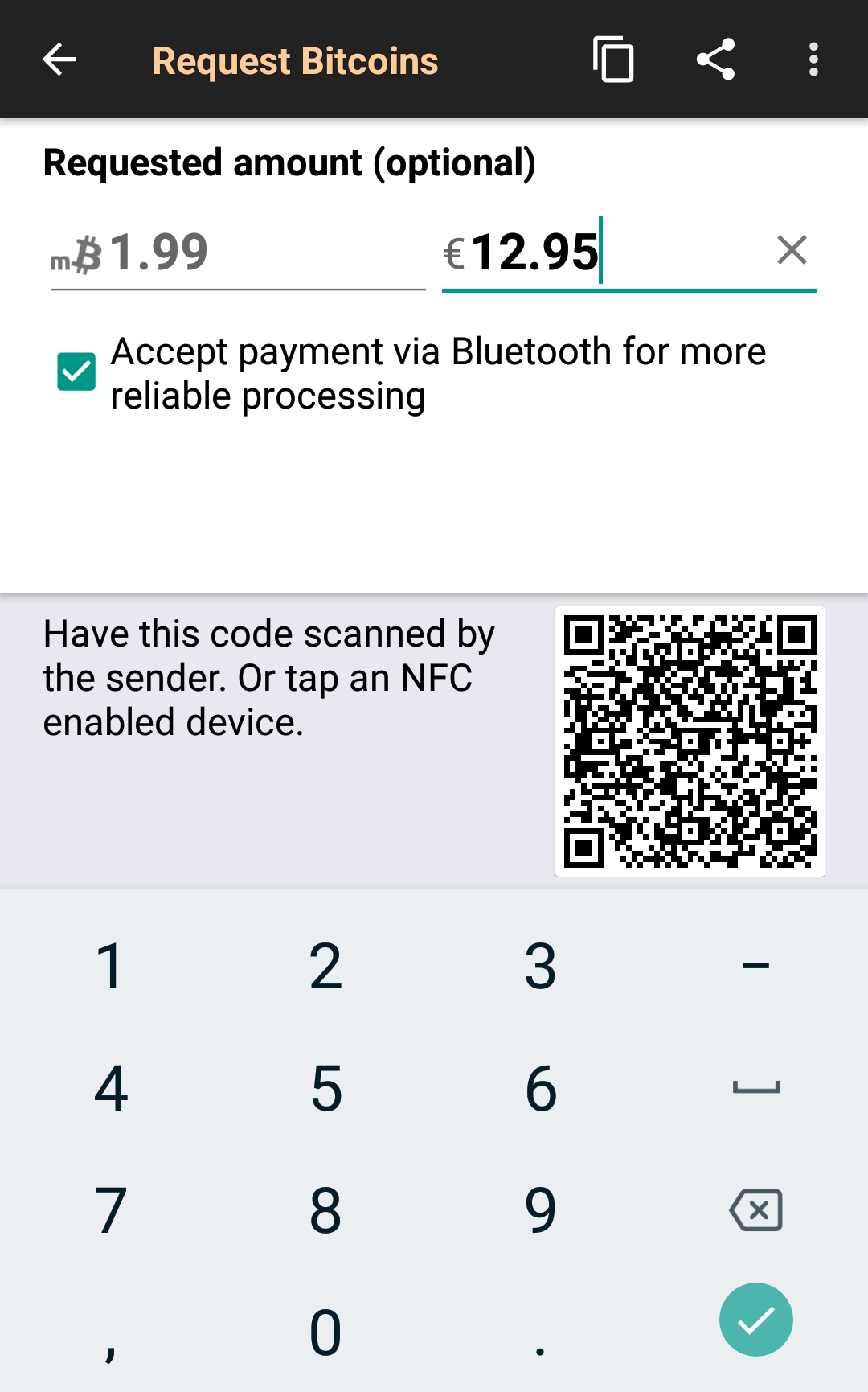Screen dimensions: 868x1392
Task: Focus the euro amount field
Action: click(603, 253)
